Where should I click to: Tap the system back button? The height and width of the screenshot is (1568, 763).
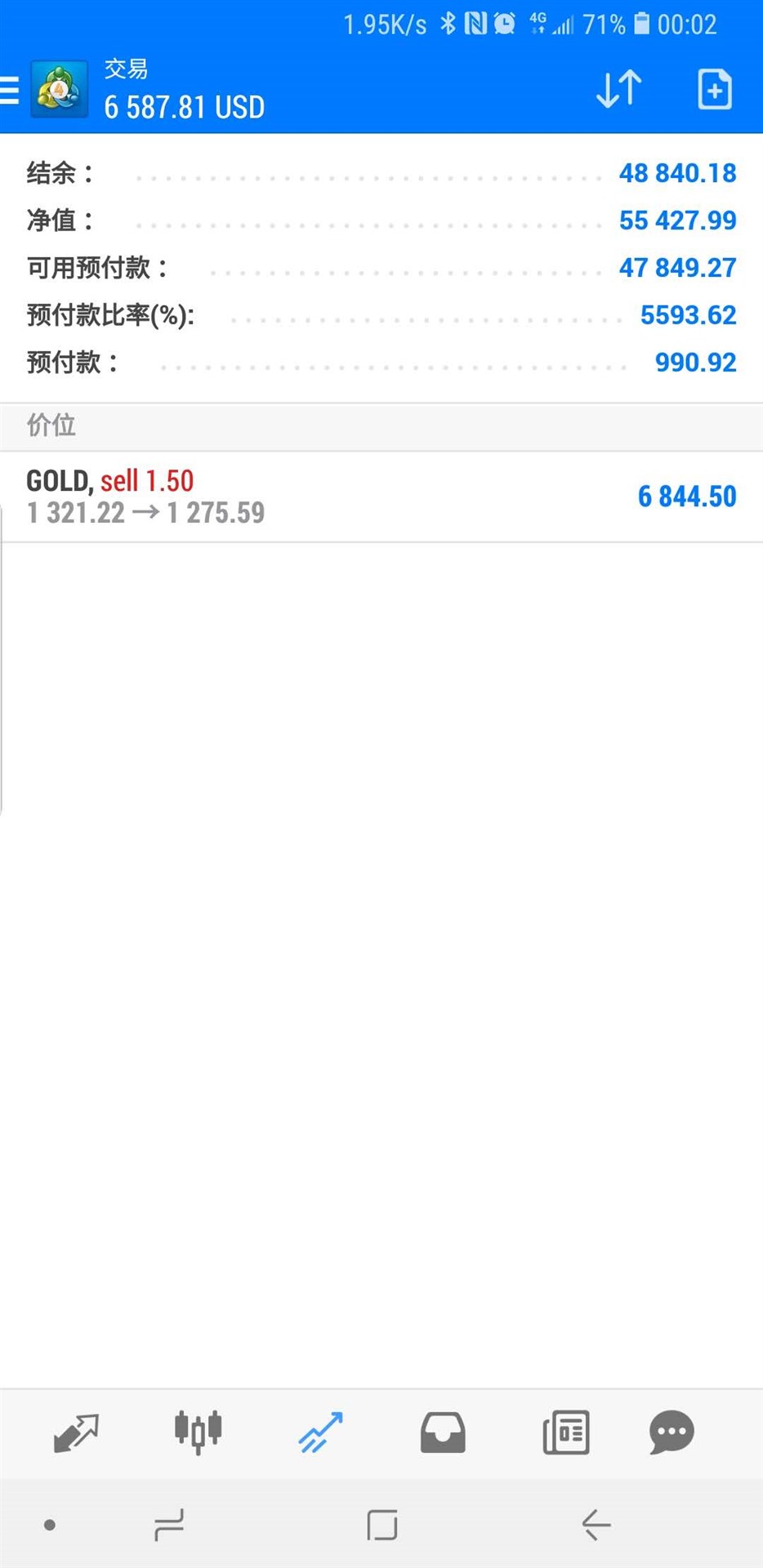click(x=596, y=1525)
